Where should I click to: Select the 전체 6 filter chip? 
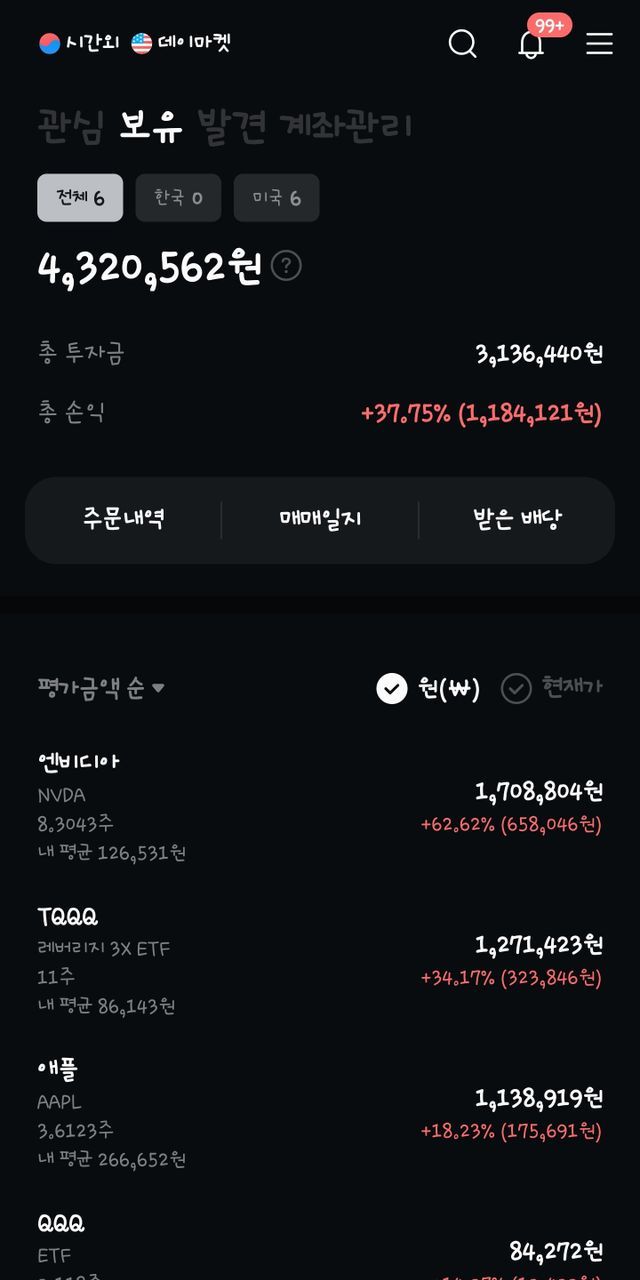click(80, 197)
